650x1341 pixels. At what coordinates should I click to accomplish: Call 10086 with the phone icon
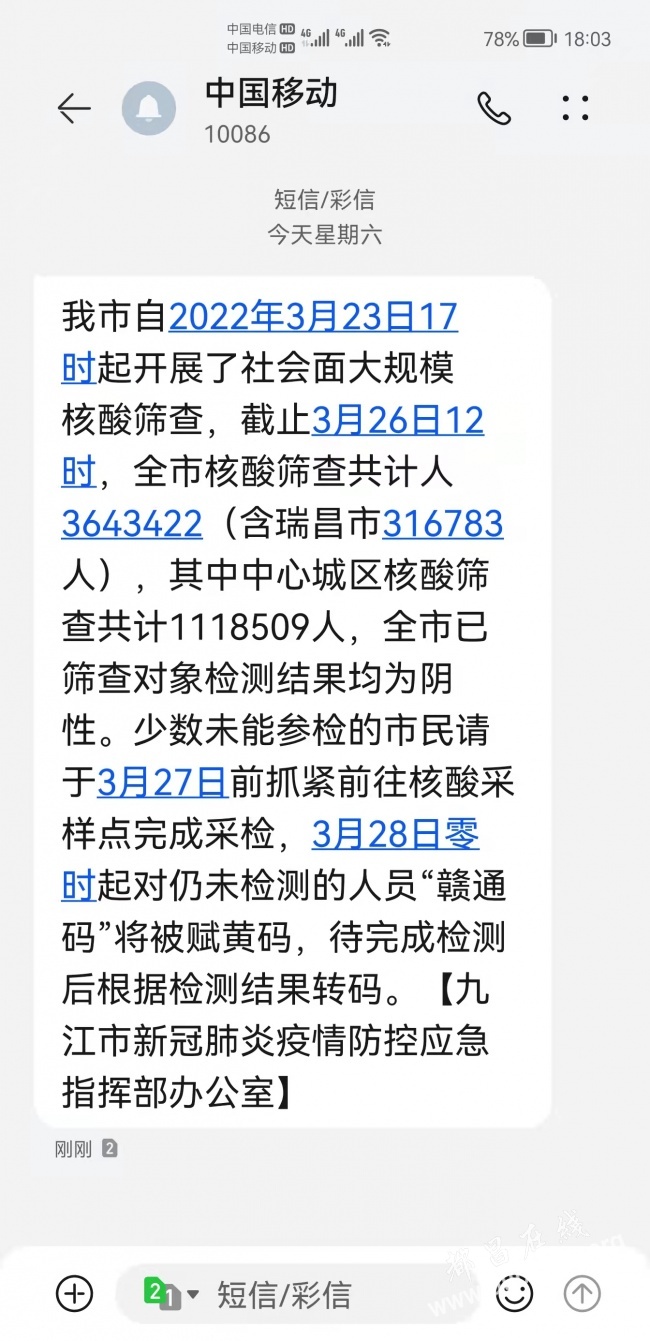click(494, 108)
